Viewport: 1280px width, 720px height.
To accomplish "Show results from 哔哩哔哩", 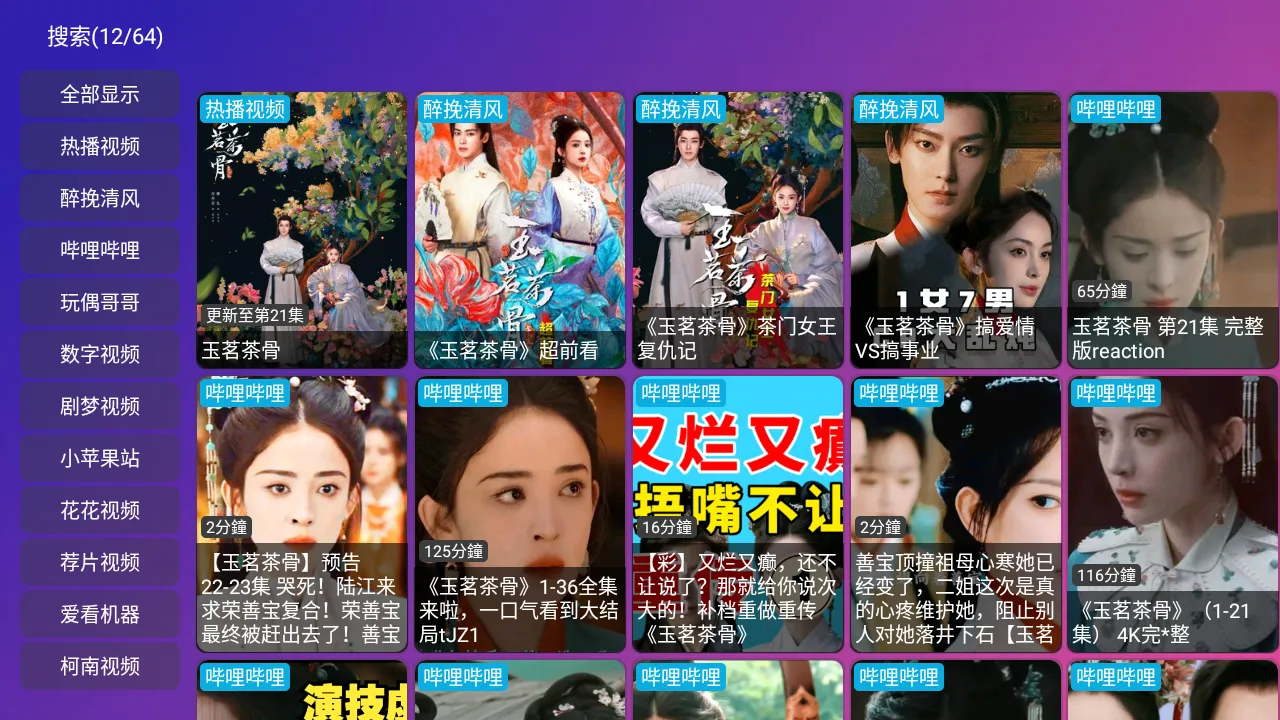I will point(100,250).
